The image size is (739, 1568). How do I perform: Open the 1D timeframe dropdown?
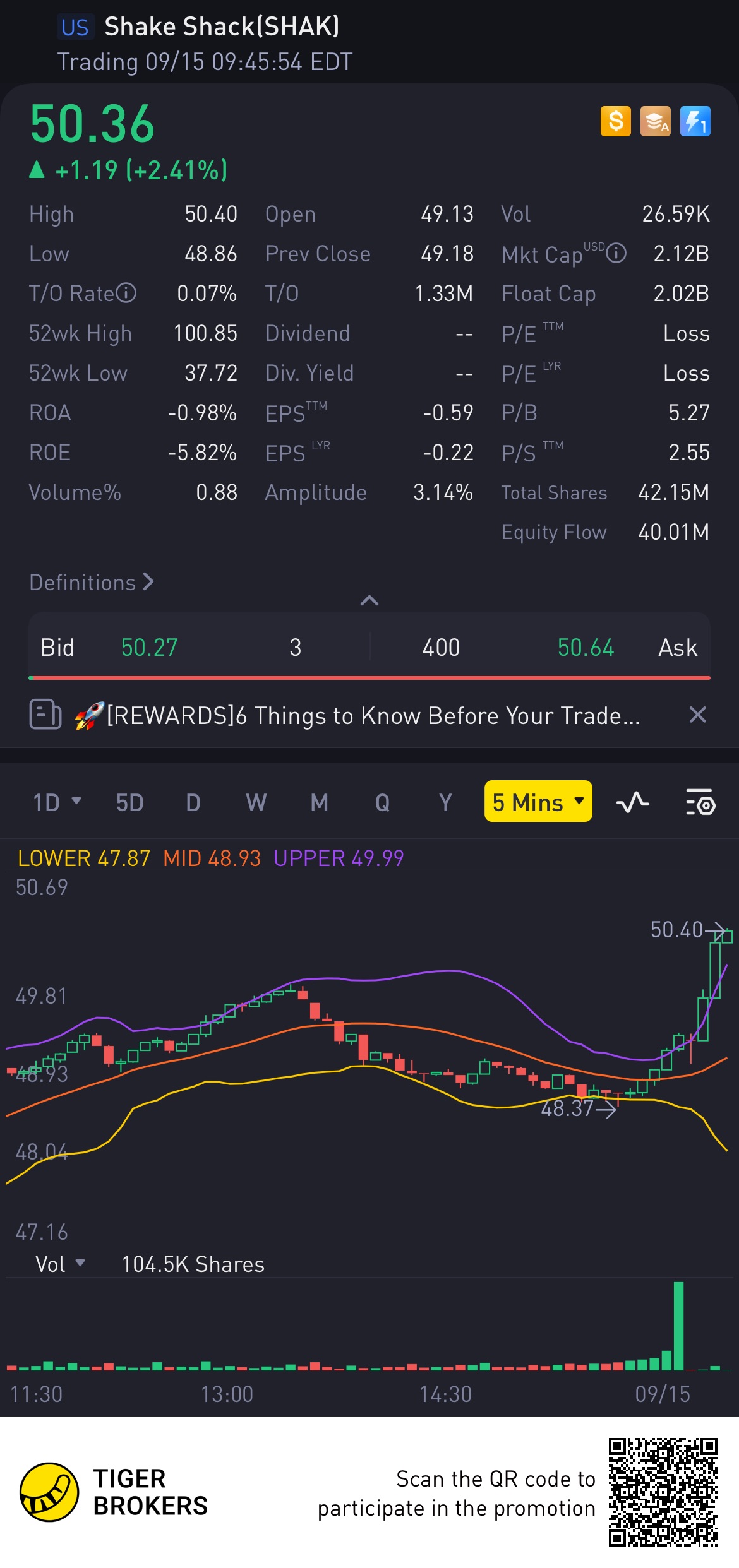[57, 802]
